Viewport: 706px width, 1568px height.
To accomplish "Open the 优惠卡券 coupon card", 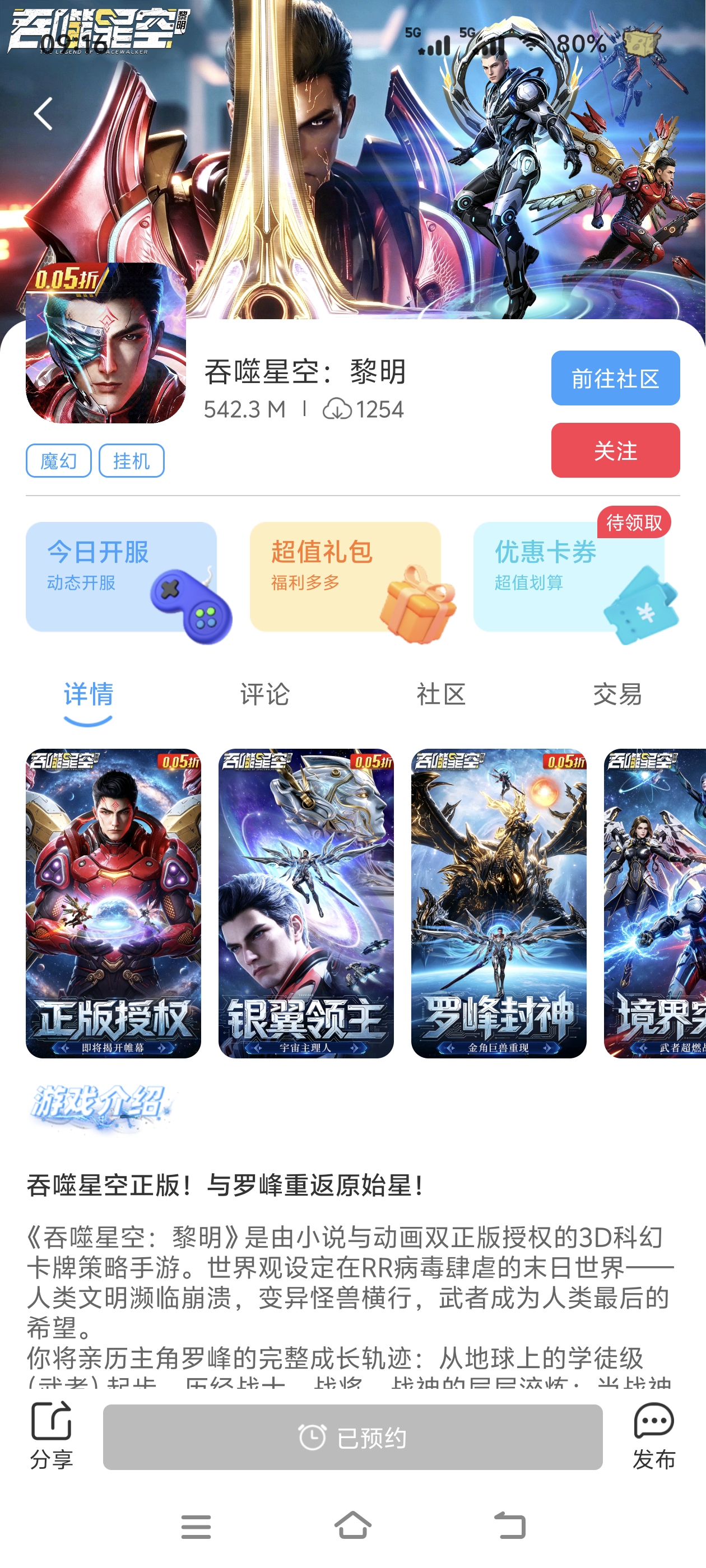I will (x=568, y=576).
